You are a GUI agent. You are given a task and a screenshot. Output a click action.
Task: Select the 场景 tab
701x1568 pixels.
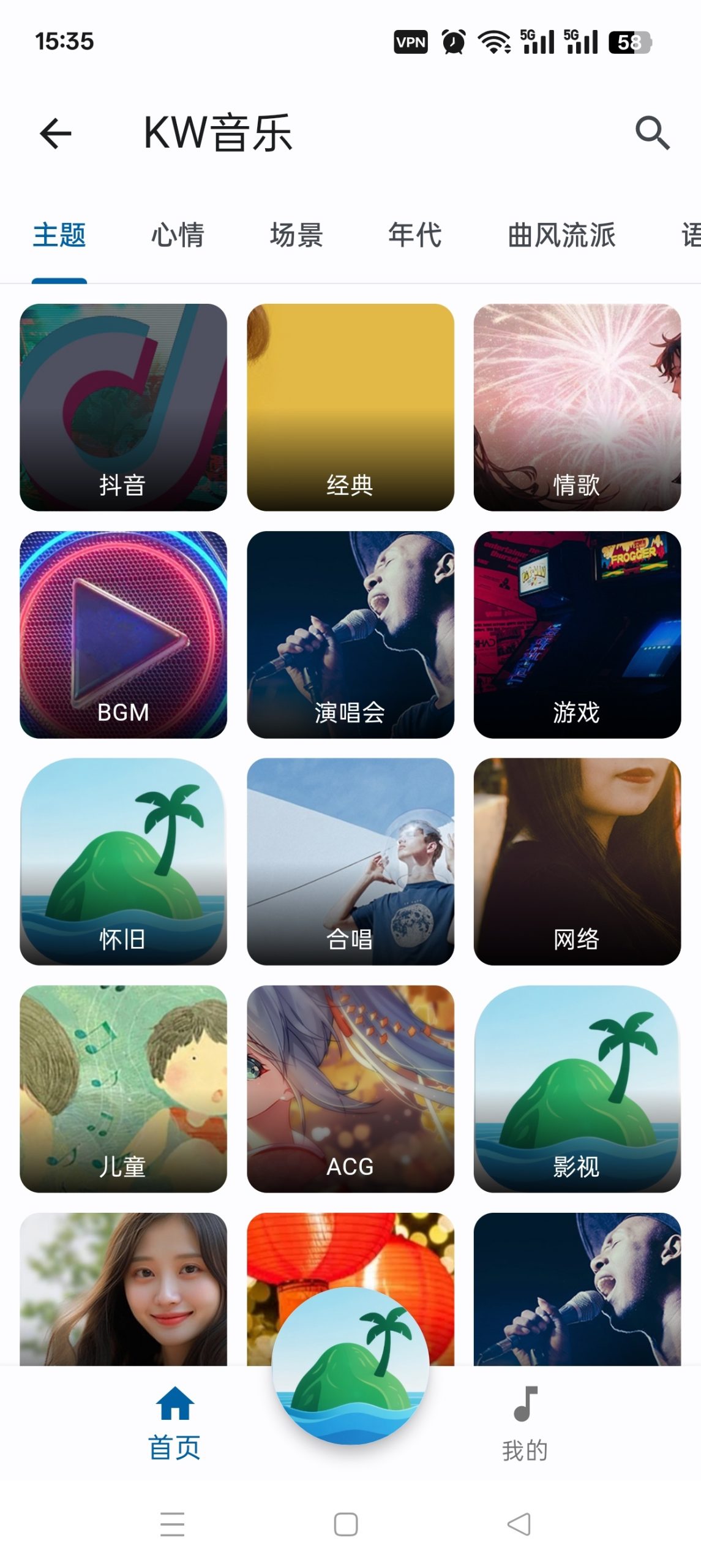tap(296, 235)
